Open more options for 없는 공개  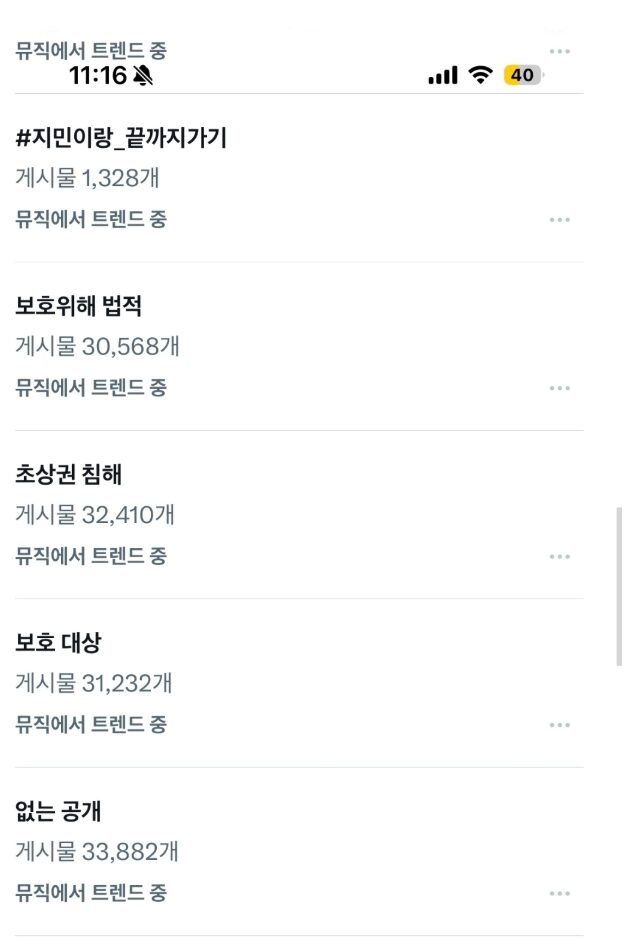[x=559, y=892]
